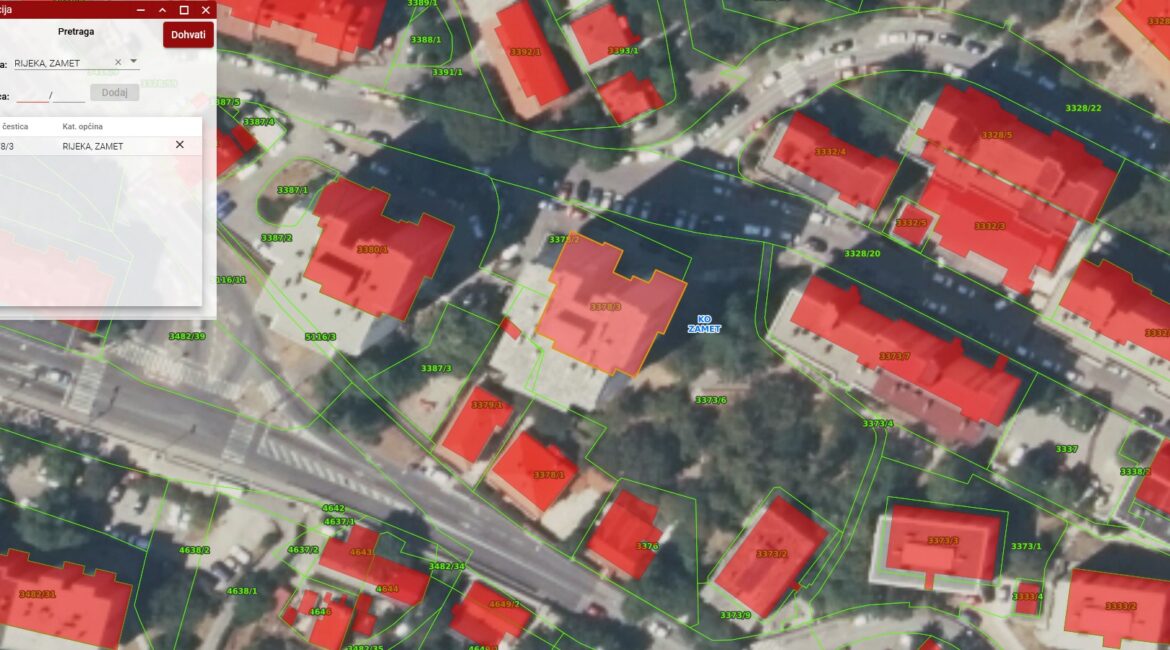
Task: Remove the RIJEKA, ZAMET row from list
Action: pyautogui.click(x=180, y=145)
